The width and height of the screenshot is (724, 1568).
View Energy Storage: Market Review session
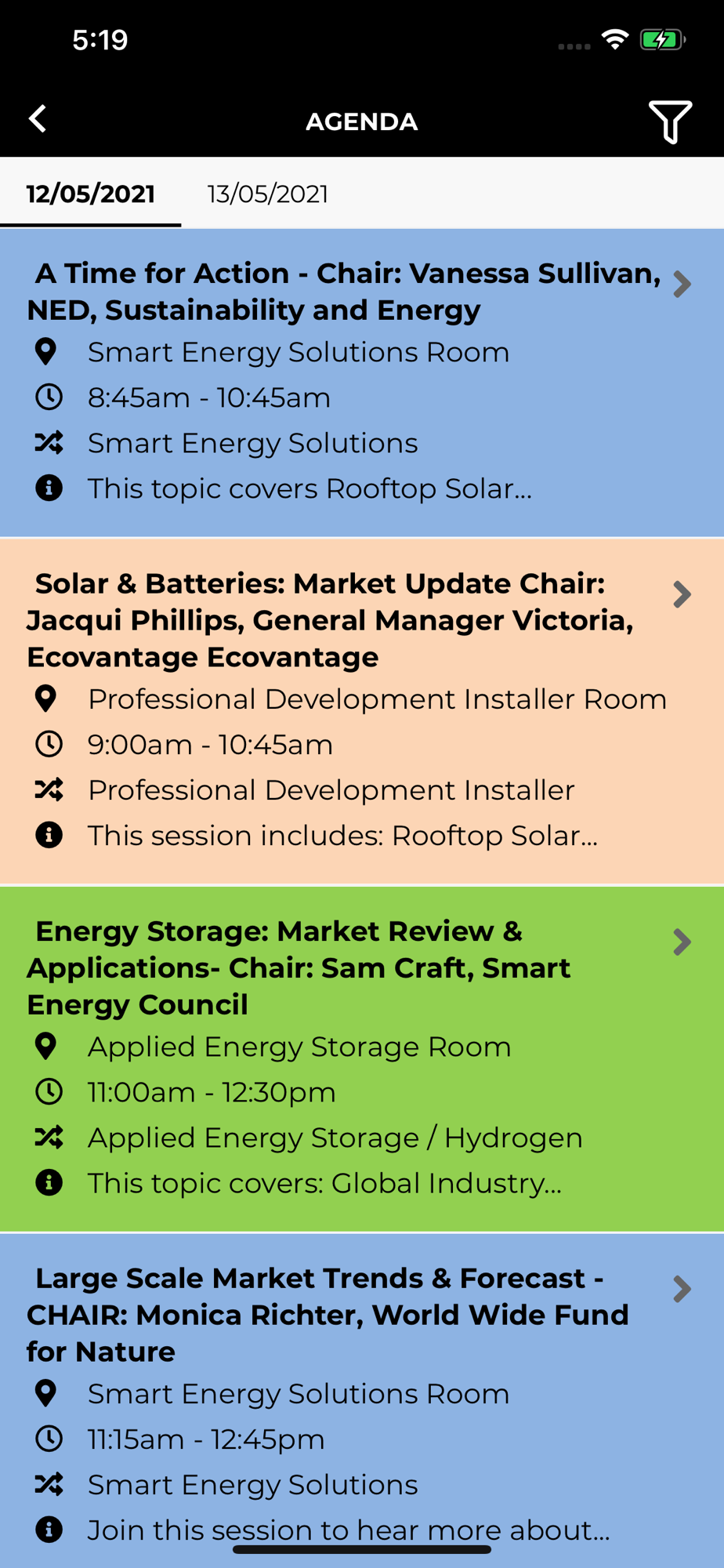(362, 1058)
